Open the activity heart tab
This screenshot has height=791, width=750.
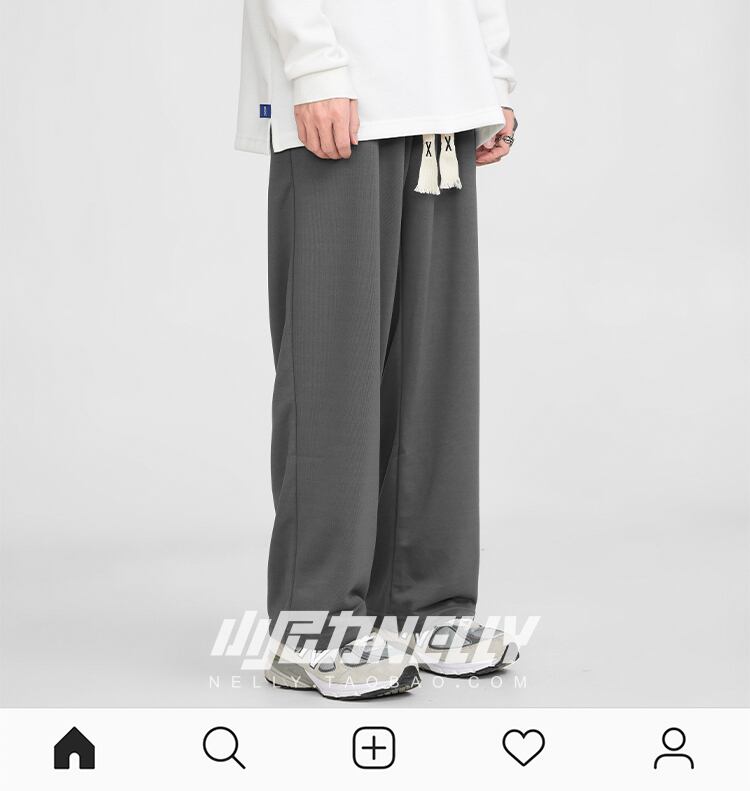tap(524, 747)
